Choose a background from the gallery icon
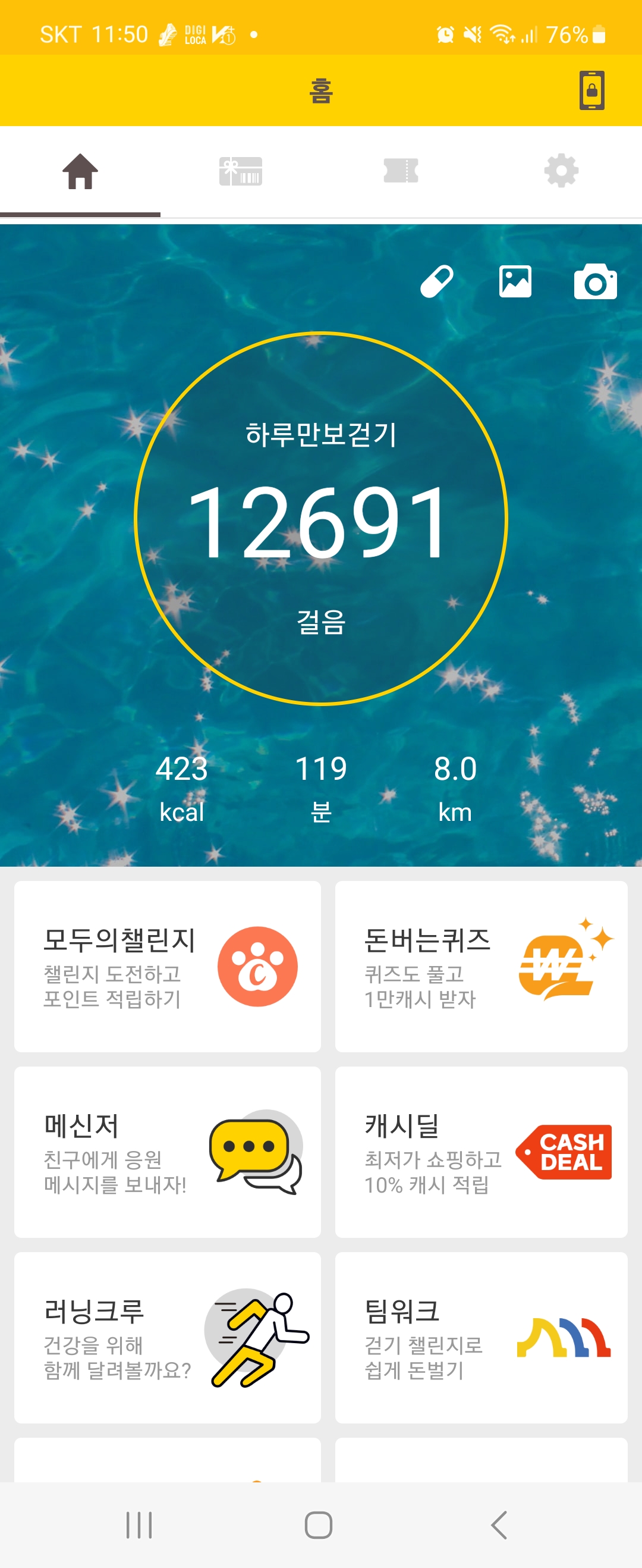 (515, 282)
